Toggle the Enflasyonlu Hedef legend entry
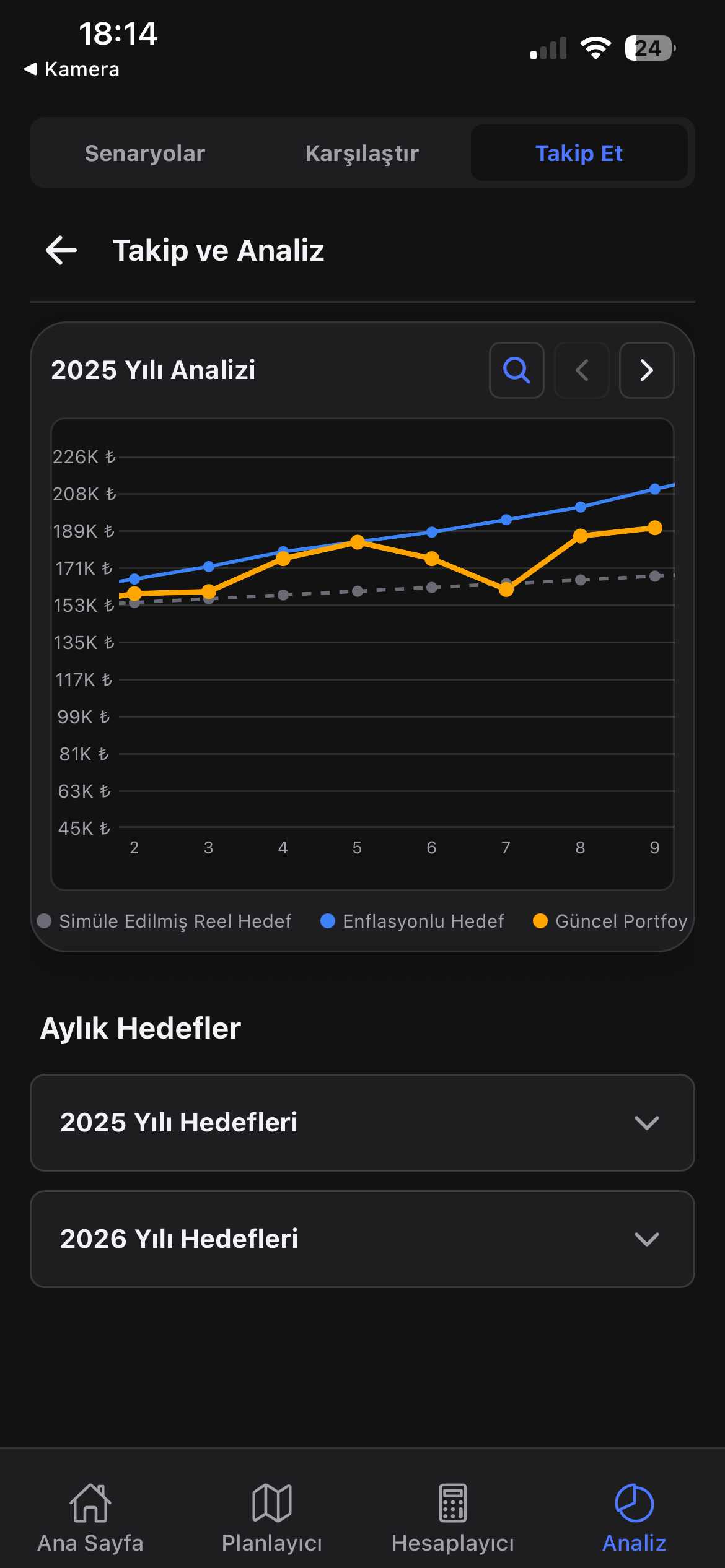Image resolution: width=725 pixels, height=1568 pixels. point(411,921)
